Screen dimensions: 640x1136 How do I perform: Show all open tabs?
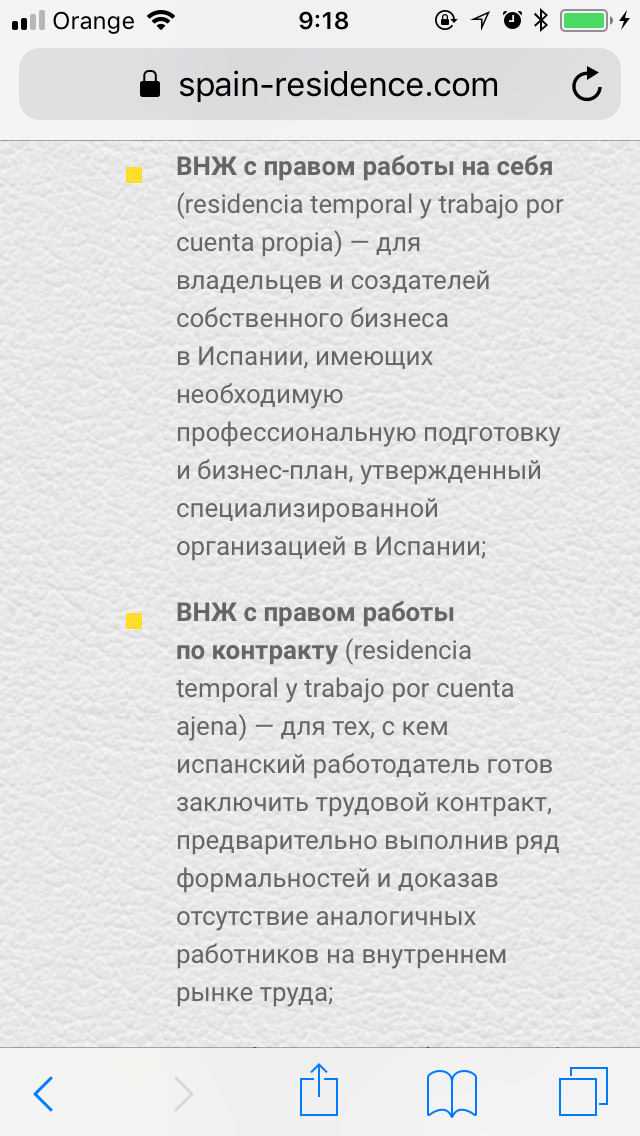pyautogui.click(x=583, y=1092)
